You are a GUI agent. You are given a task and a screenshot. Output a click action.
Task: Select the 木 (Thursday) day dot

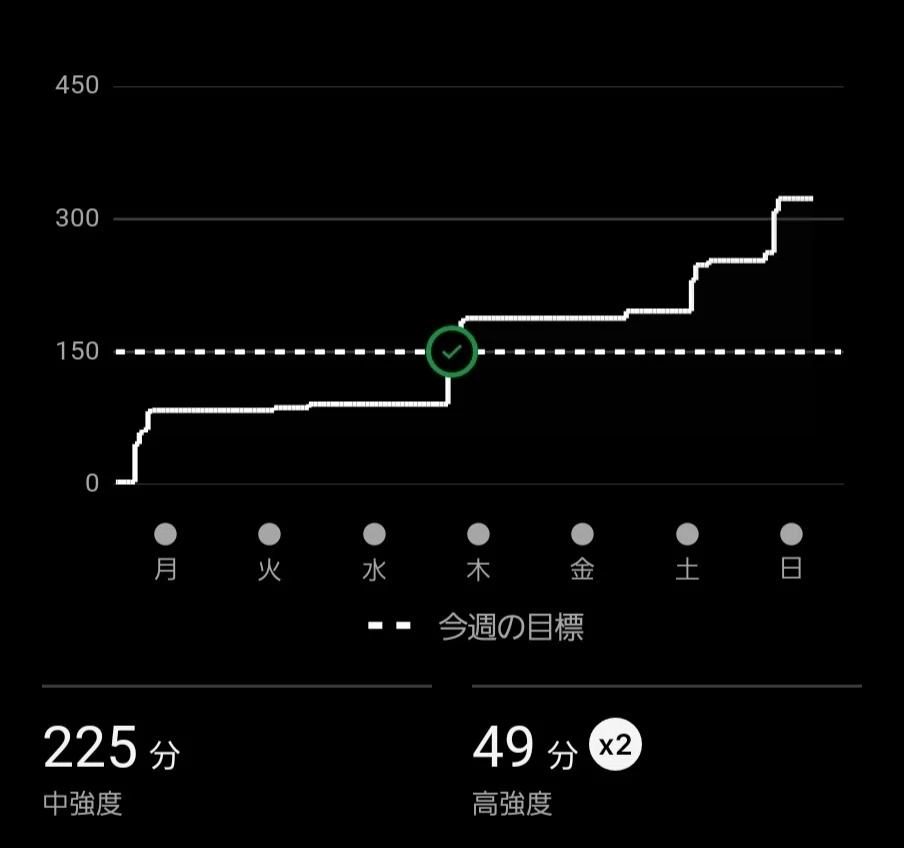pyautogui.click(x=478, y=534)
